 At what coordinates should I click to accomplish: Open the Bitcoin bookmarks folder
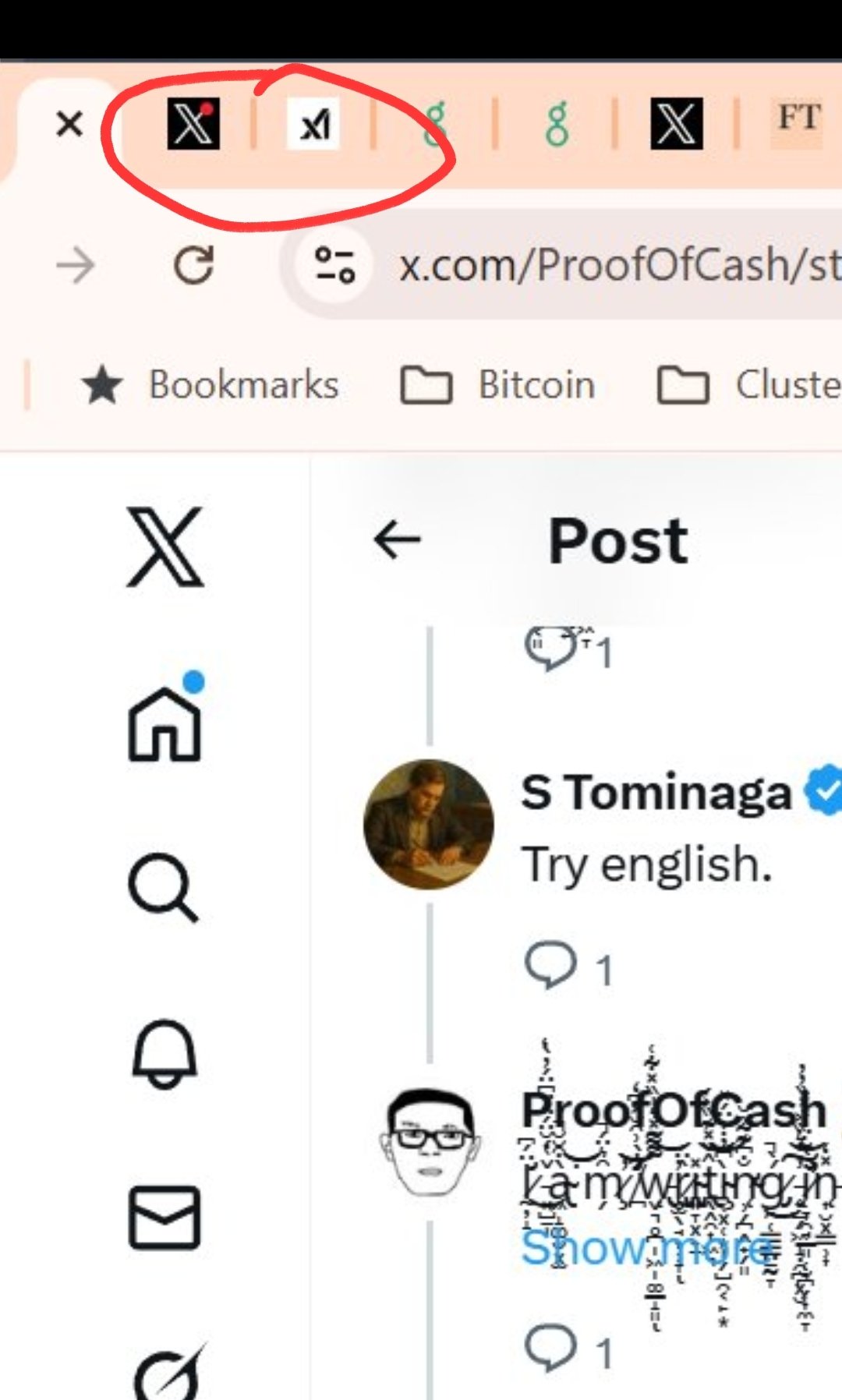tap(499, 385)
